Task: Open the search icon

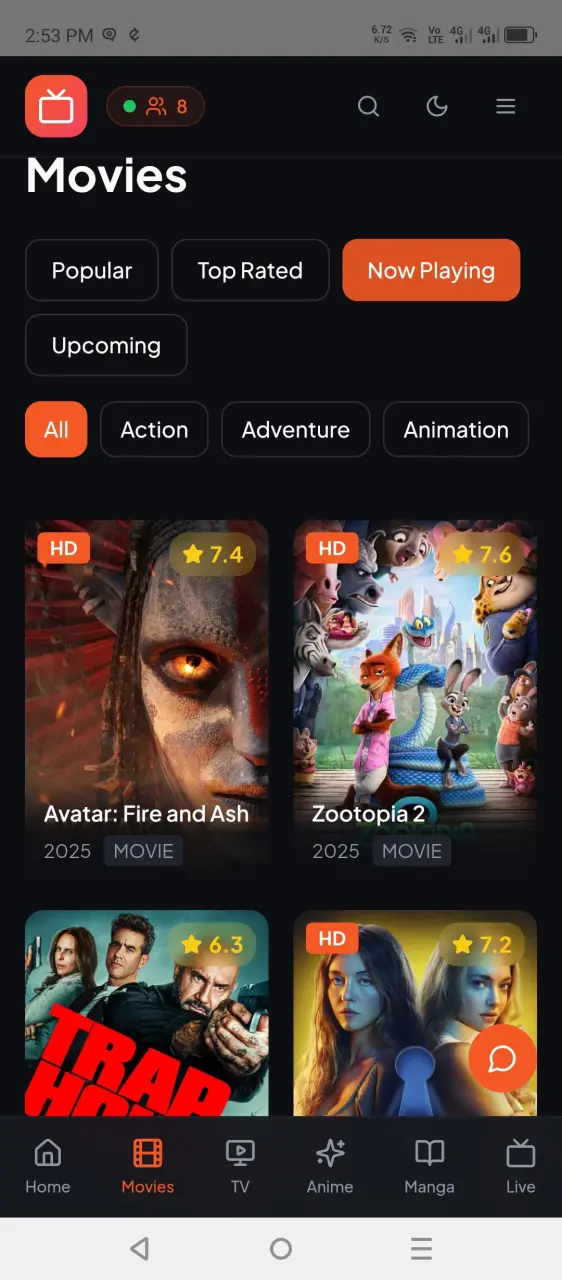Action: coord(368,106)
